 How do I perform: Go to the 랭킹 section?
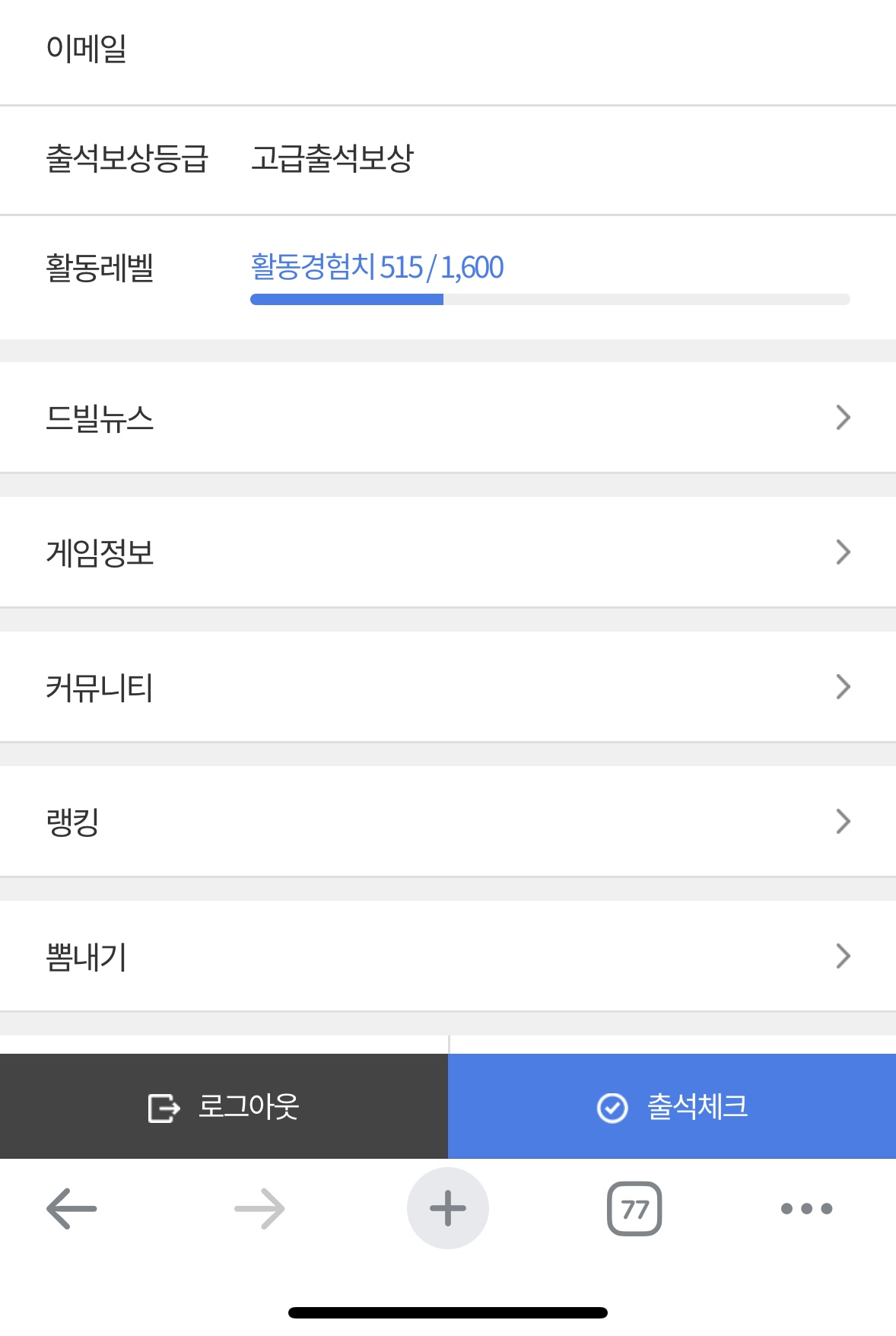coord(447,821)
